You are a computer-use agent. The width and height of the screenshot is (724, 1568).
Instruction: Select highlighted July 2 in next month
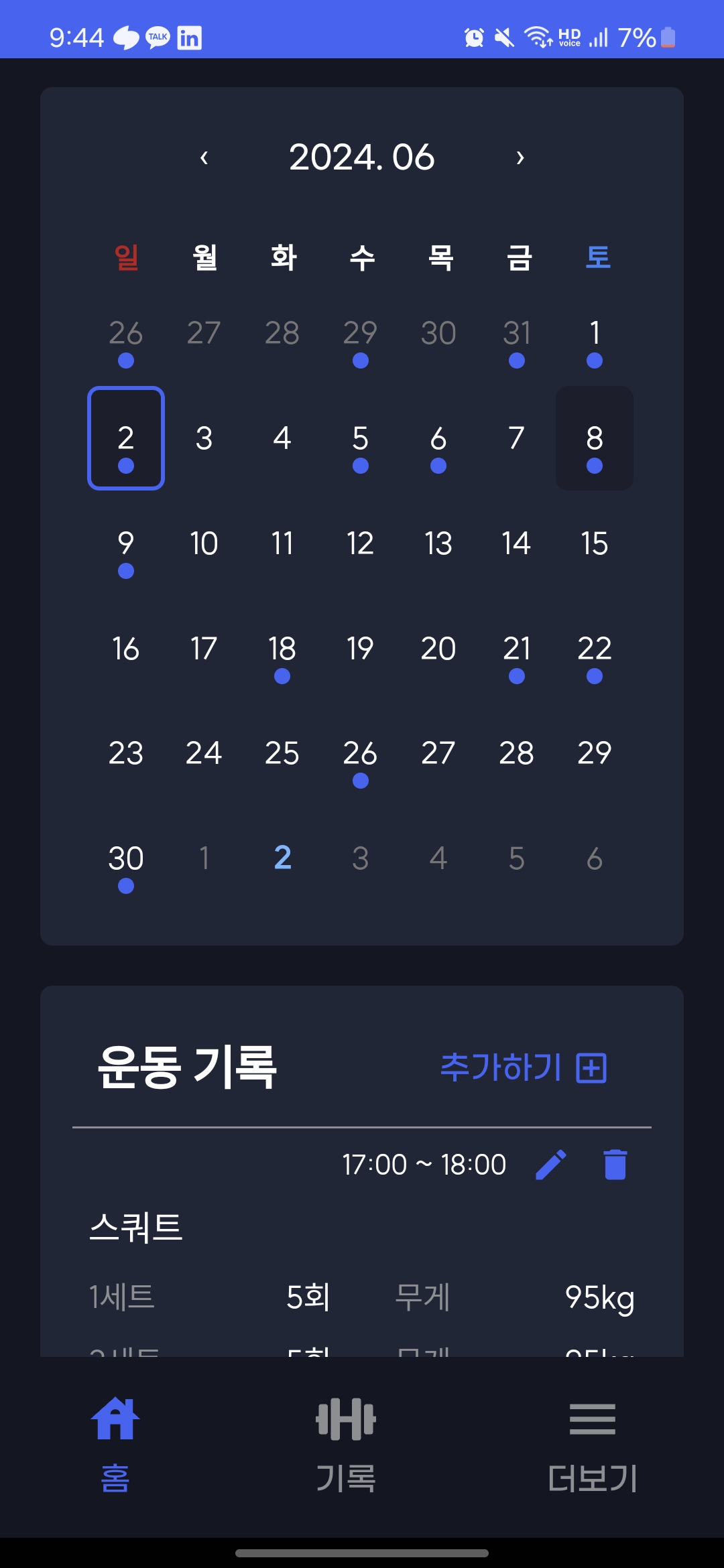(x=282, y=858)
